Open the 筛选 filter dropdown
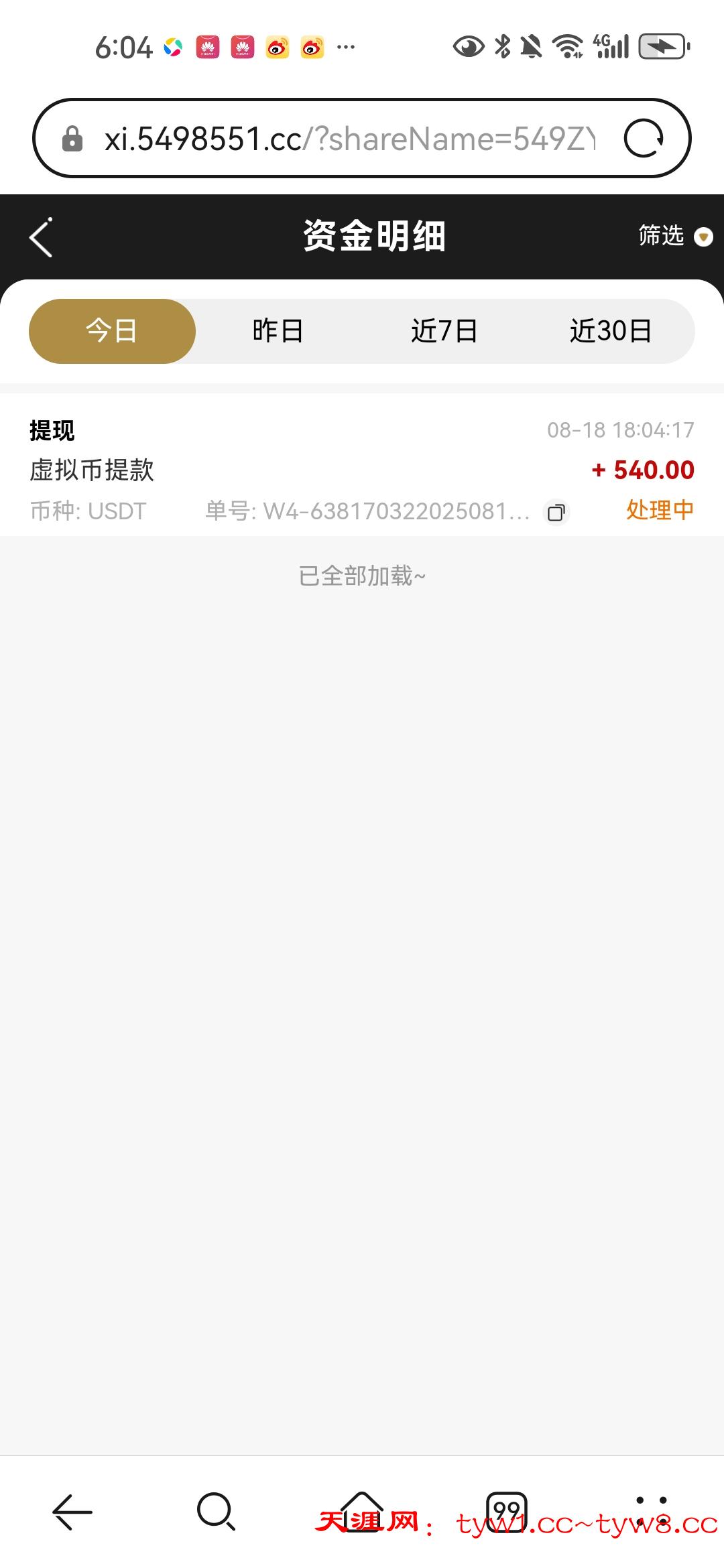The width and height of the screenshot is (724, 1568). pos(670,236)
